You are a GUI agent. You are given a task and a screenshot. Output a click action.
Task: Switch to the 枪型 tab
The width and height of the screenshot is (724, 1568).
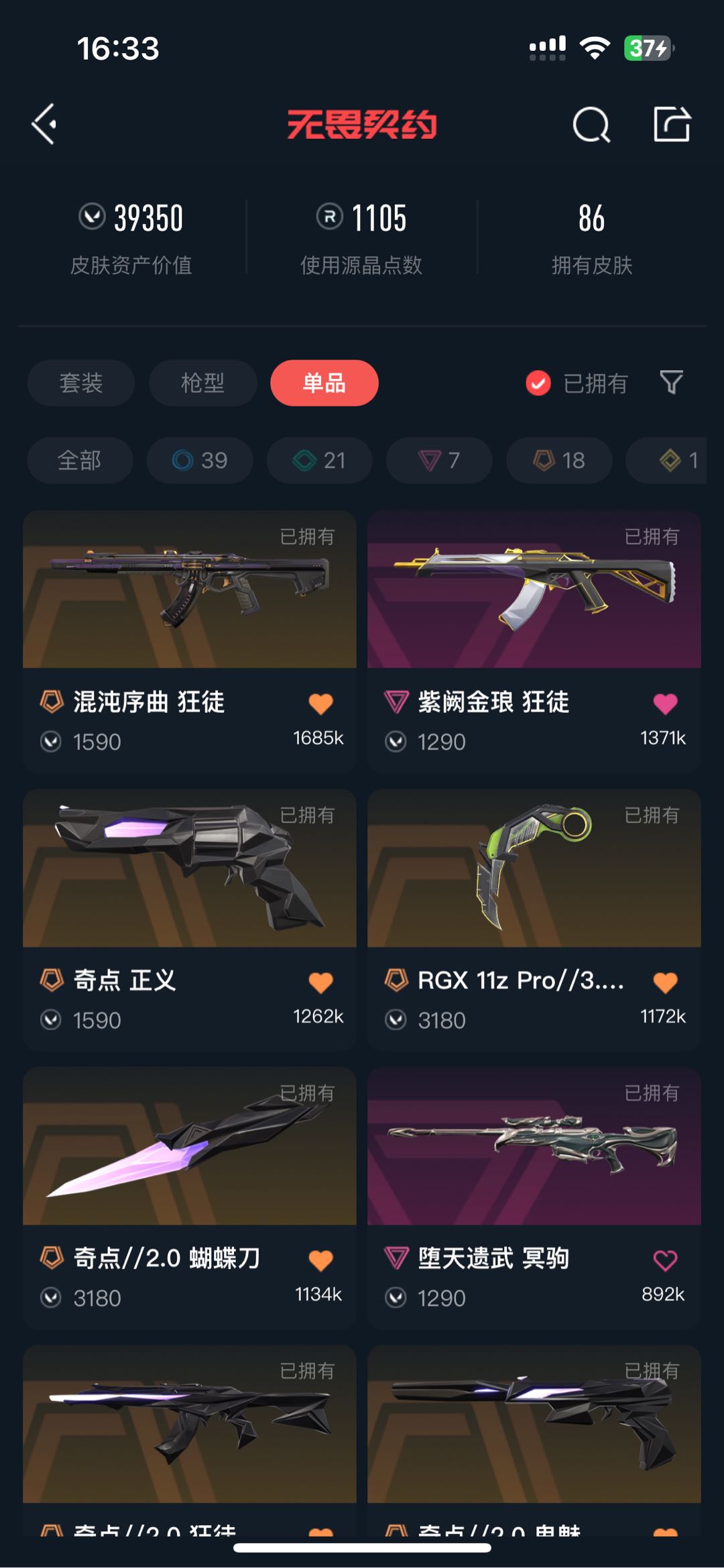(202, 383)
